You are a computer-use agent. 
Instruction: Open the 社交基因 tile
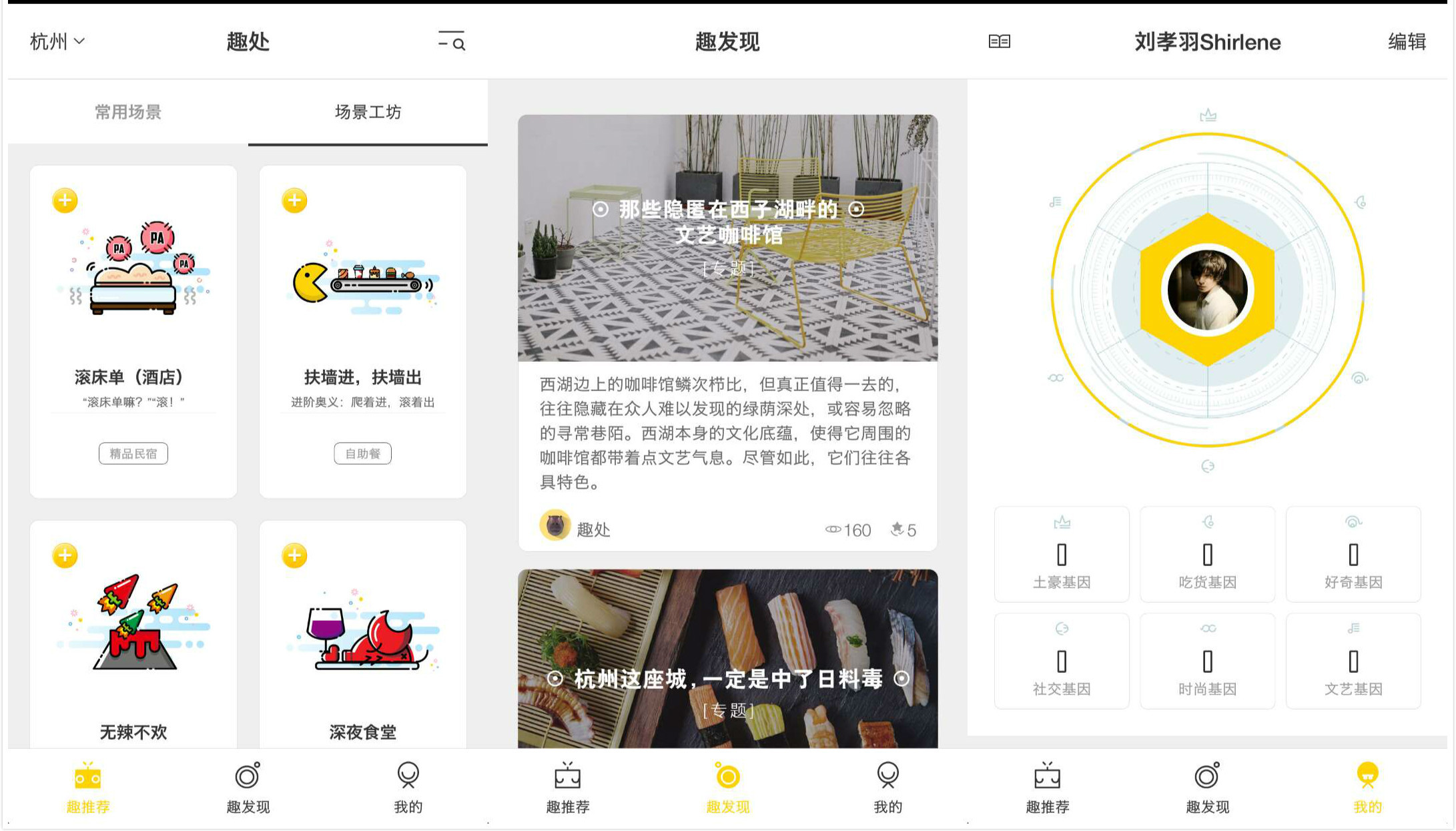click(1062, 661)
